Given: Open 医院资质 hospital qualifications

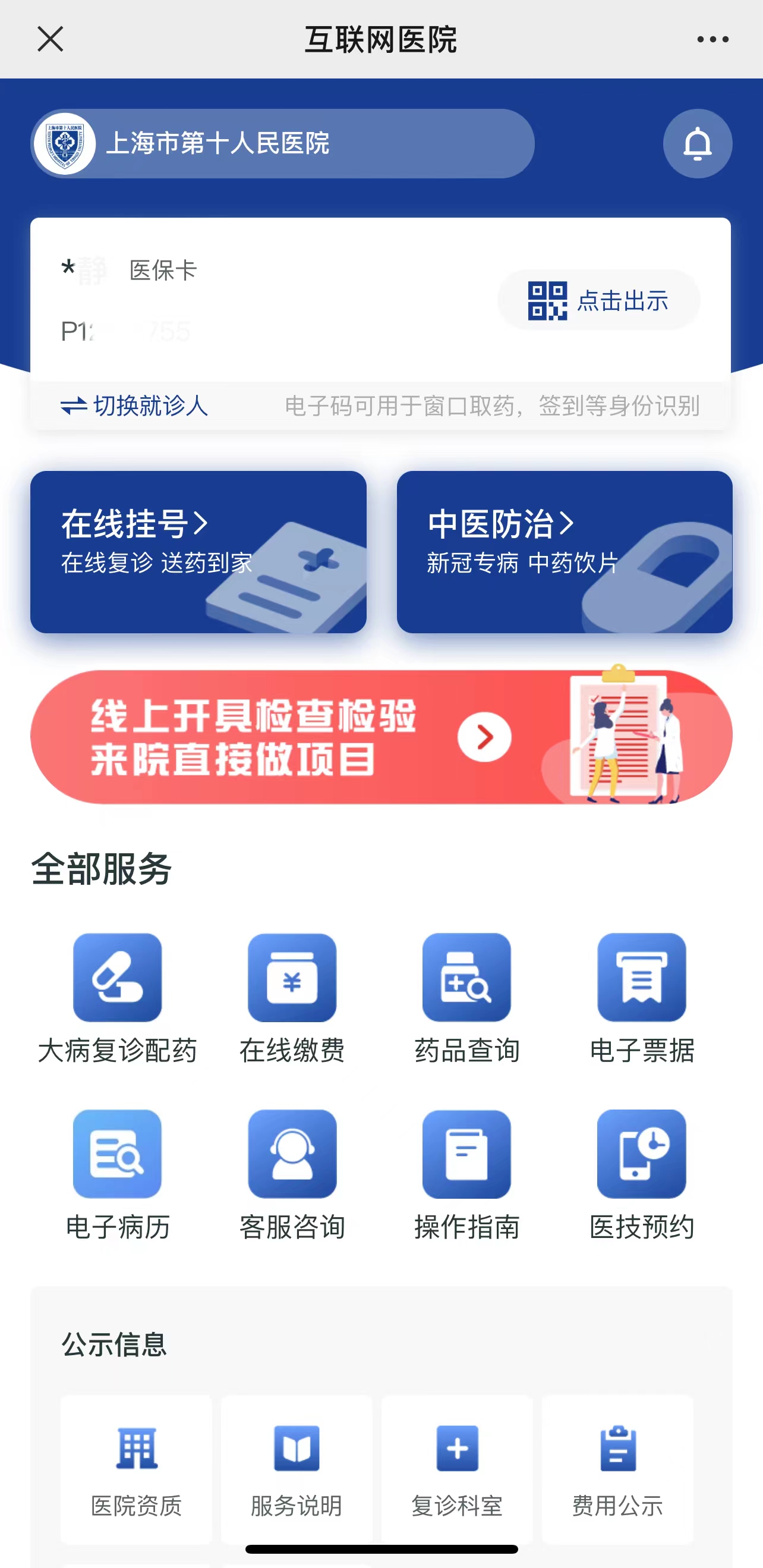Looking at the screenshot, I should point(135,1469).
